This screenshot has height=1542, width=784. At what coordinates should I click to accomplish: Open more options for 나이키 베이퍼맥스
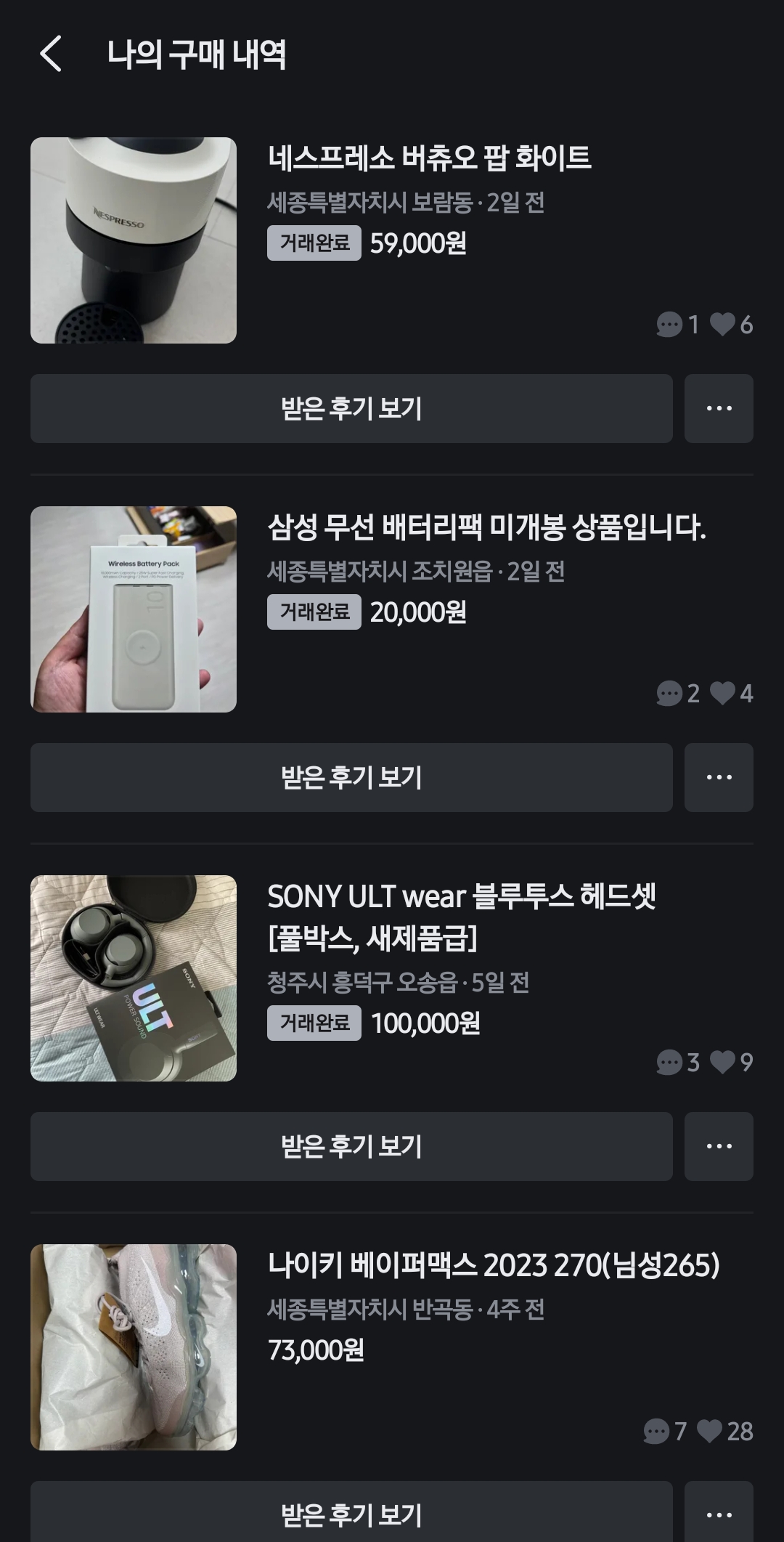[719, 1514]
